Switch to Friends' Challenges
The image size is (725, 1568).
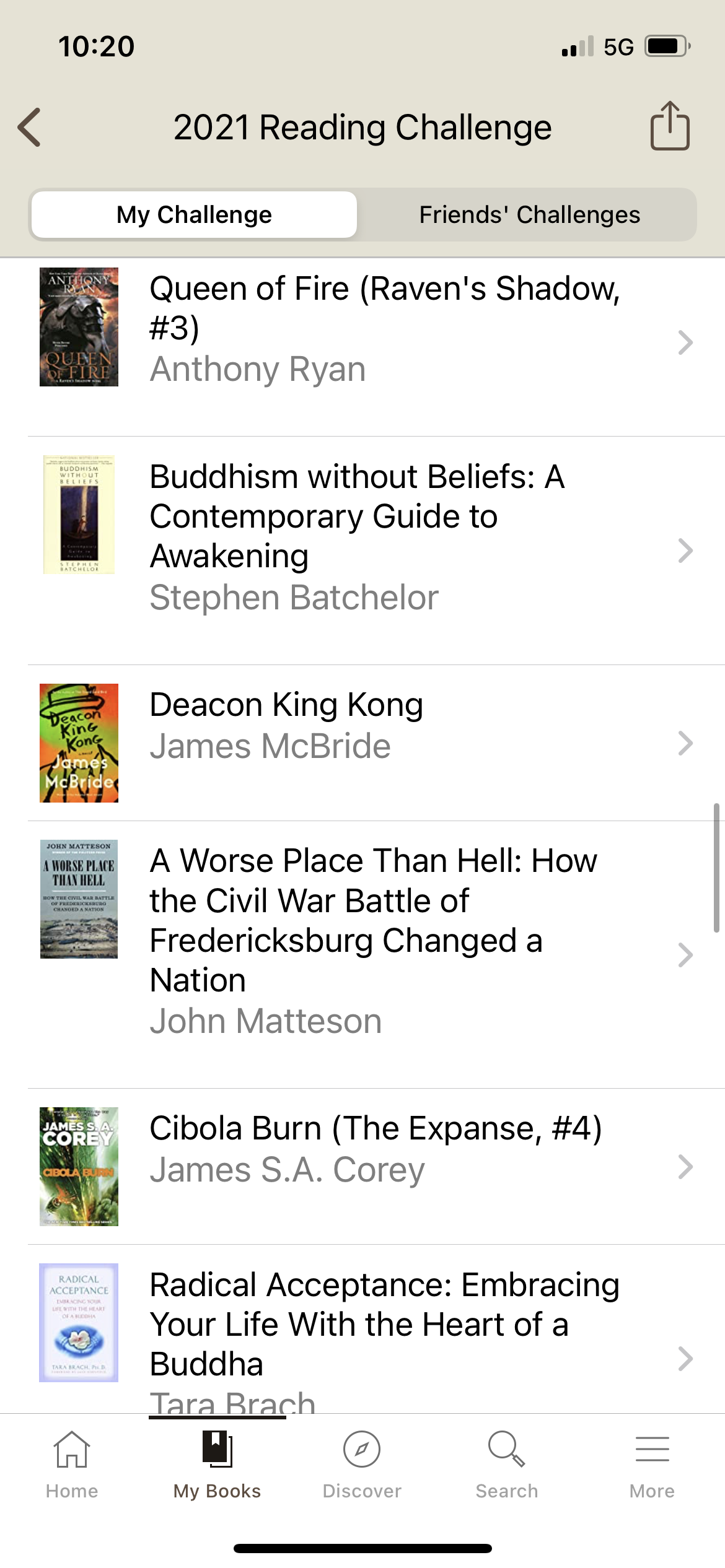pyautogui.click(x=529, y=215)
